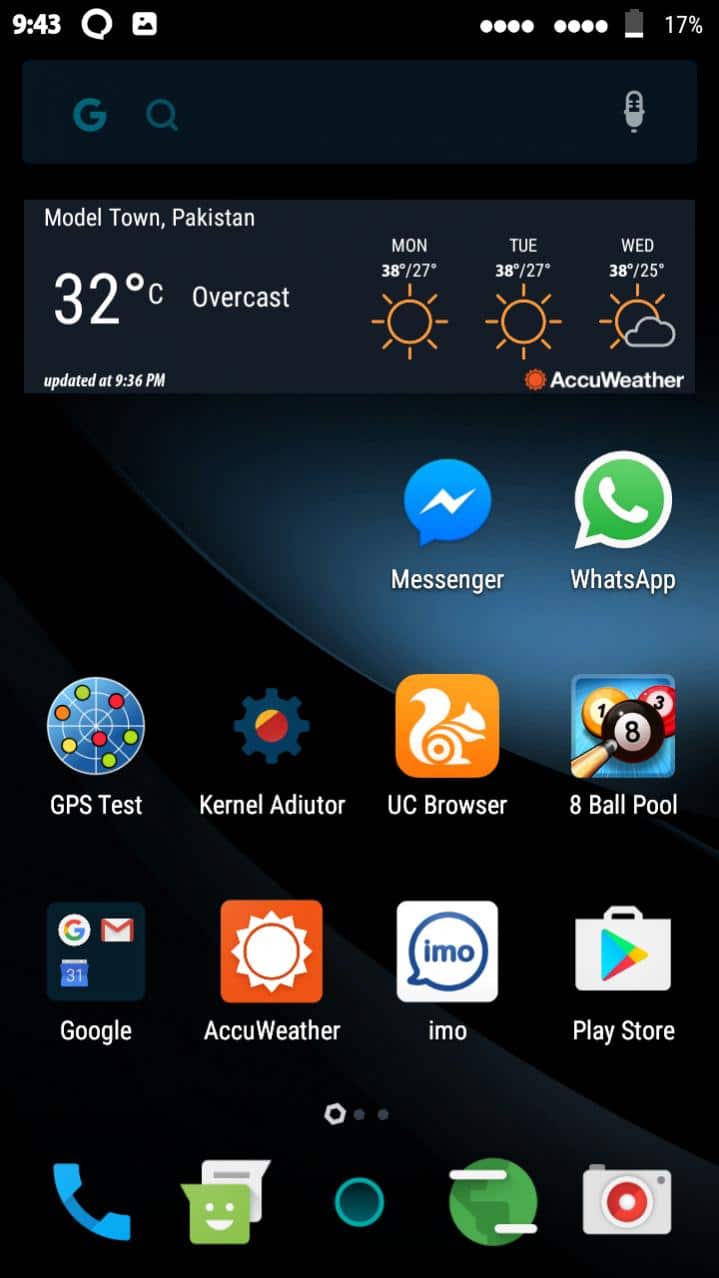
Task: Launch the GPS Test app
Action: point(96,727)
